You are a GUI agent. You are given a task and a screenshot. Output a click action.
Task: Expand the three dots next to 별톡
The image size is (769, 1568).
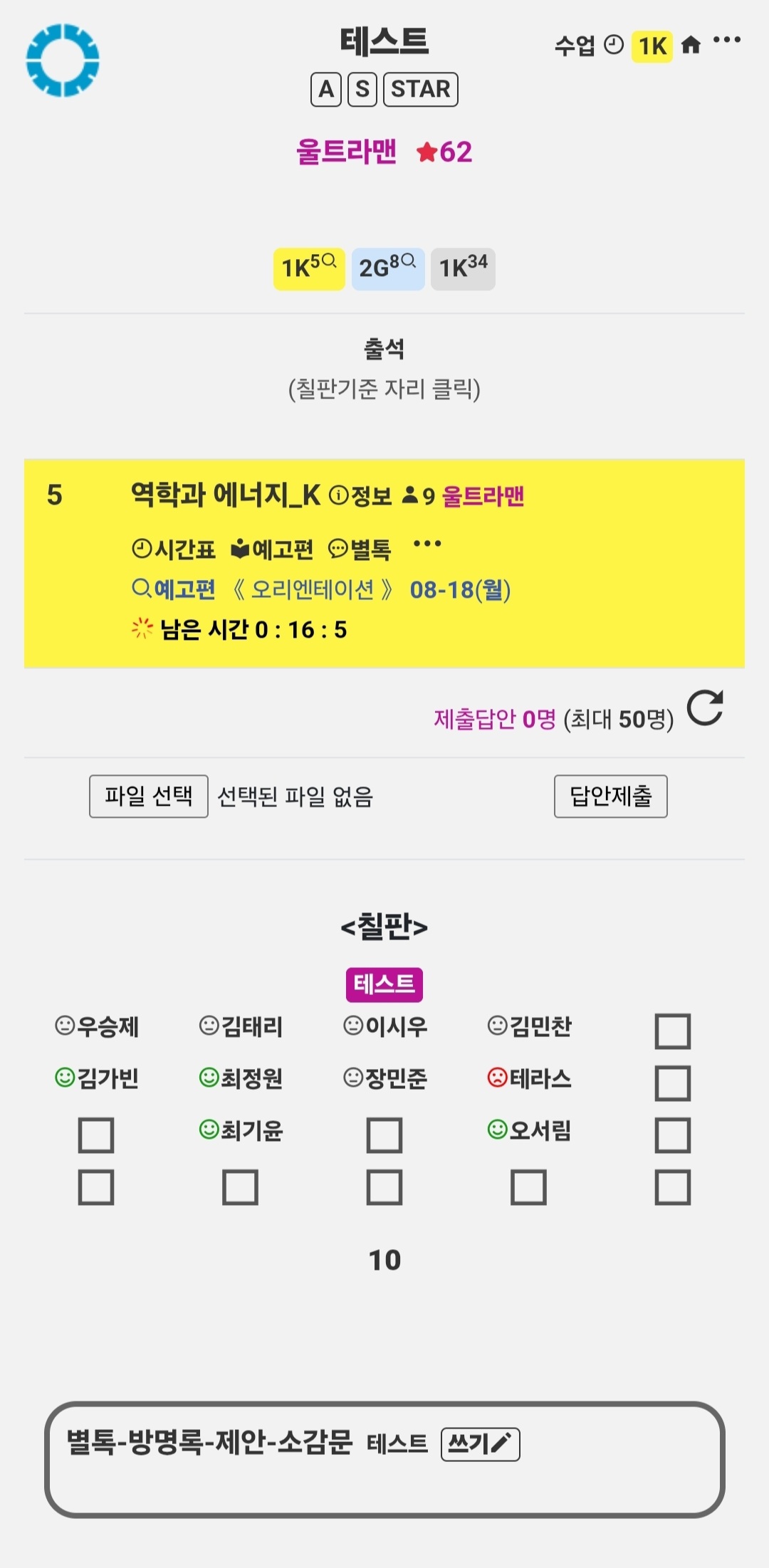pos(427,544)
